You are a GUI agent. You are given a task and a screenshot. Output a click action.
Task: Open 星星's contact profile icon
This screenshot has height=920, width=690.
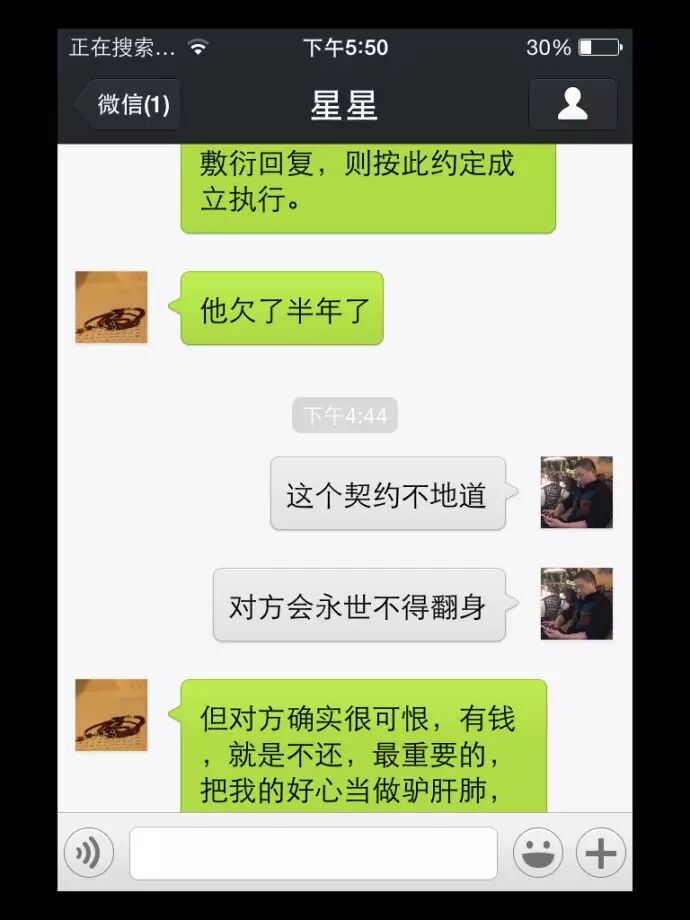pos(573,104)
